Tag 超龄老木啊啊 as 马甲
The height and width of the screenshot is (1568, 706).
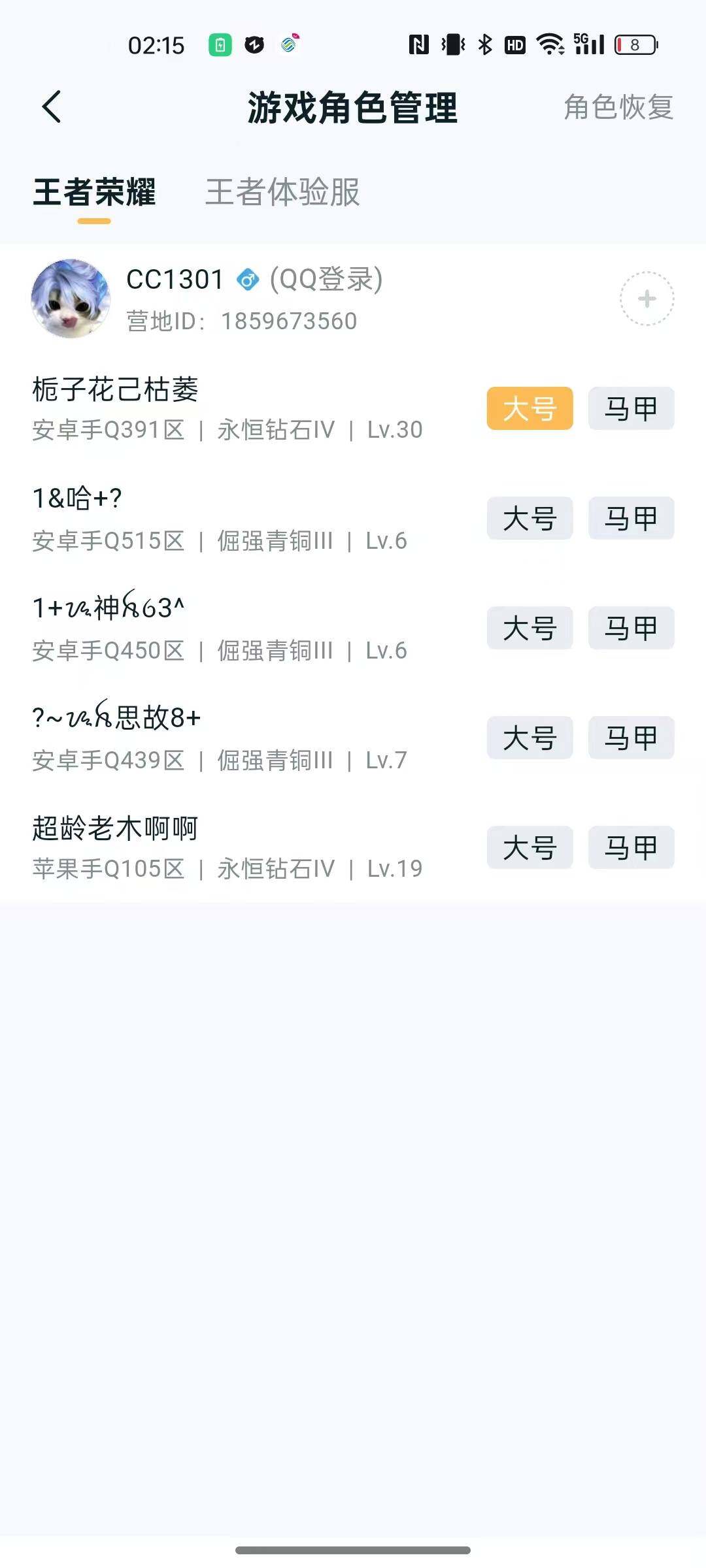point(630,847)
